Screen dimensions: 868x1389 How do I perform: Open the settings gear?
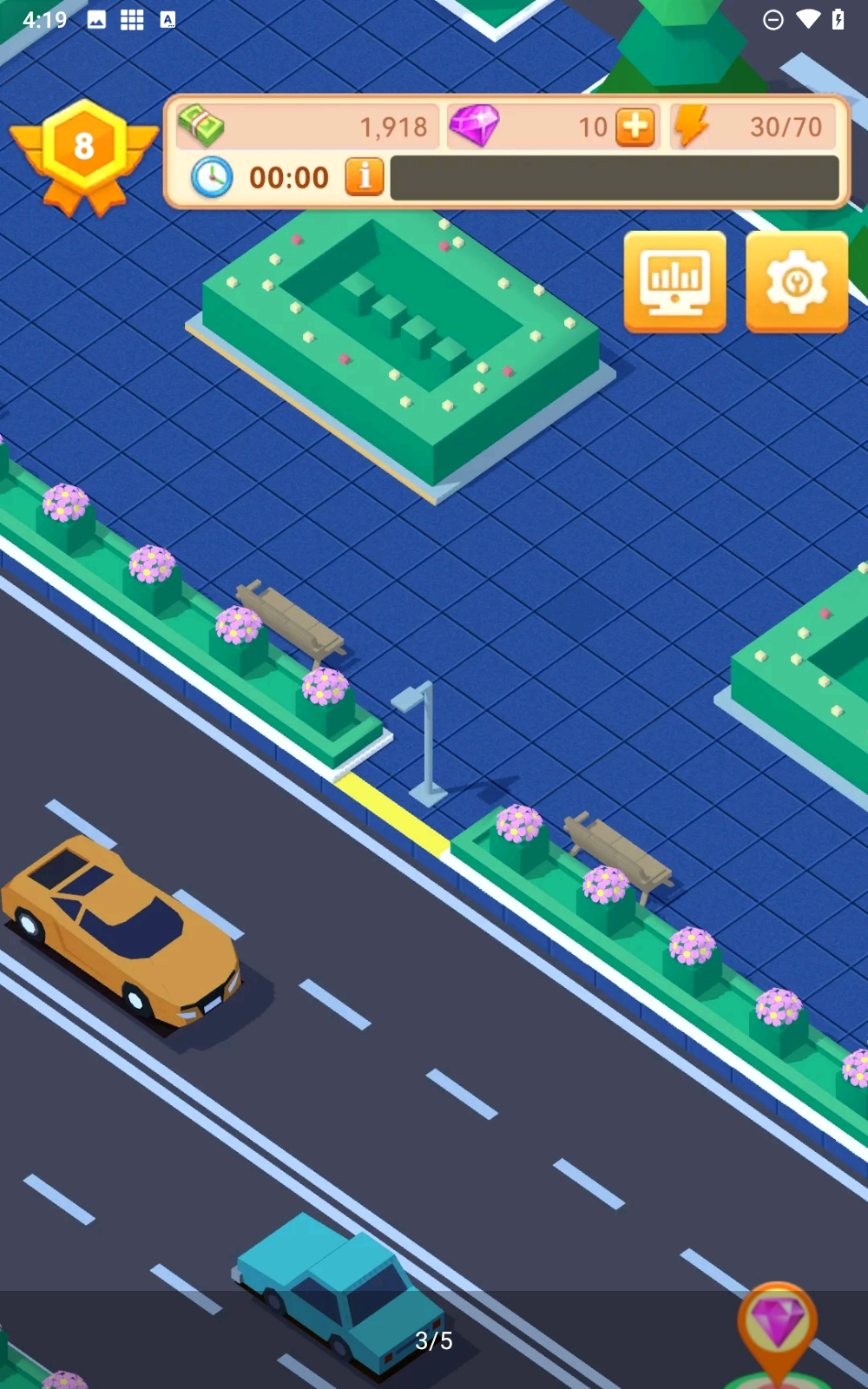[x=796, y=281]
